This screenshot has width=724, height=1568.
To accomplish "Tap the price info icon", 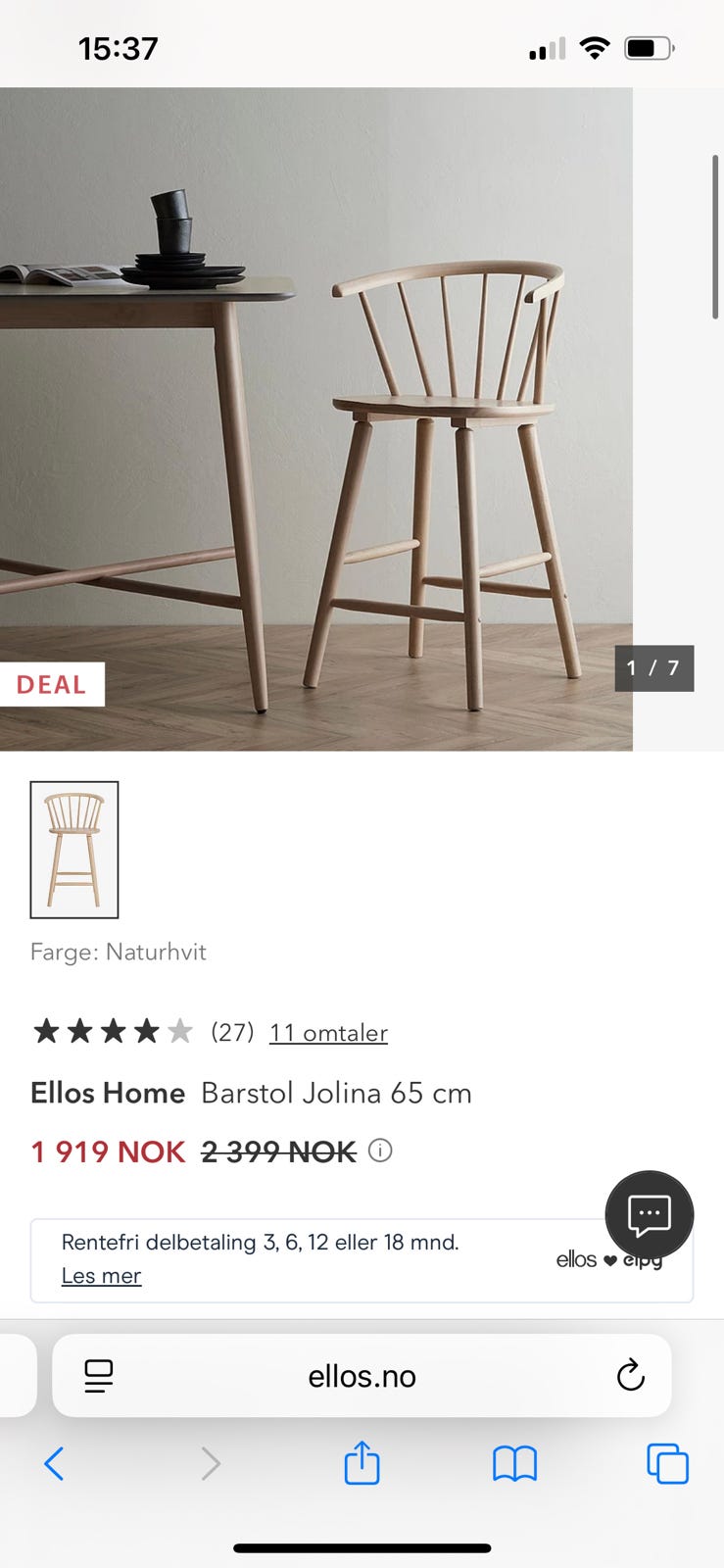I will pyautogui.click(x=380, y=1151).
